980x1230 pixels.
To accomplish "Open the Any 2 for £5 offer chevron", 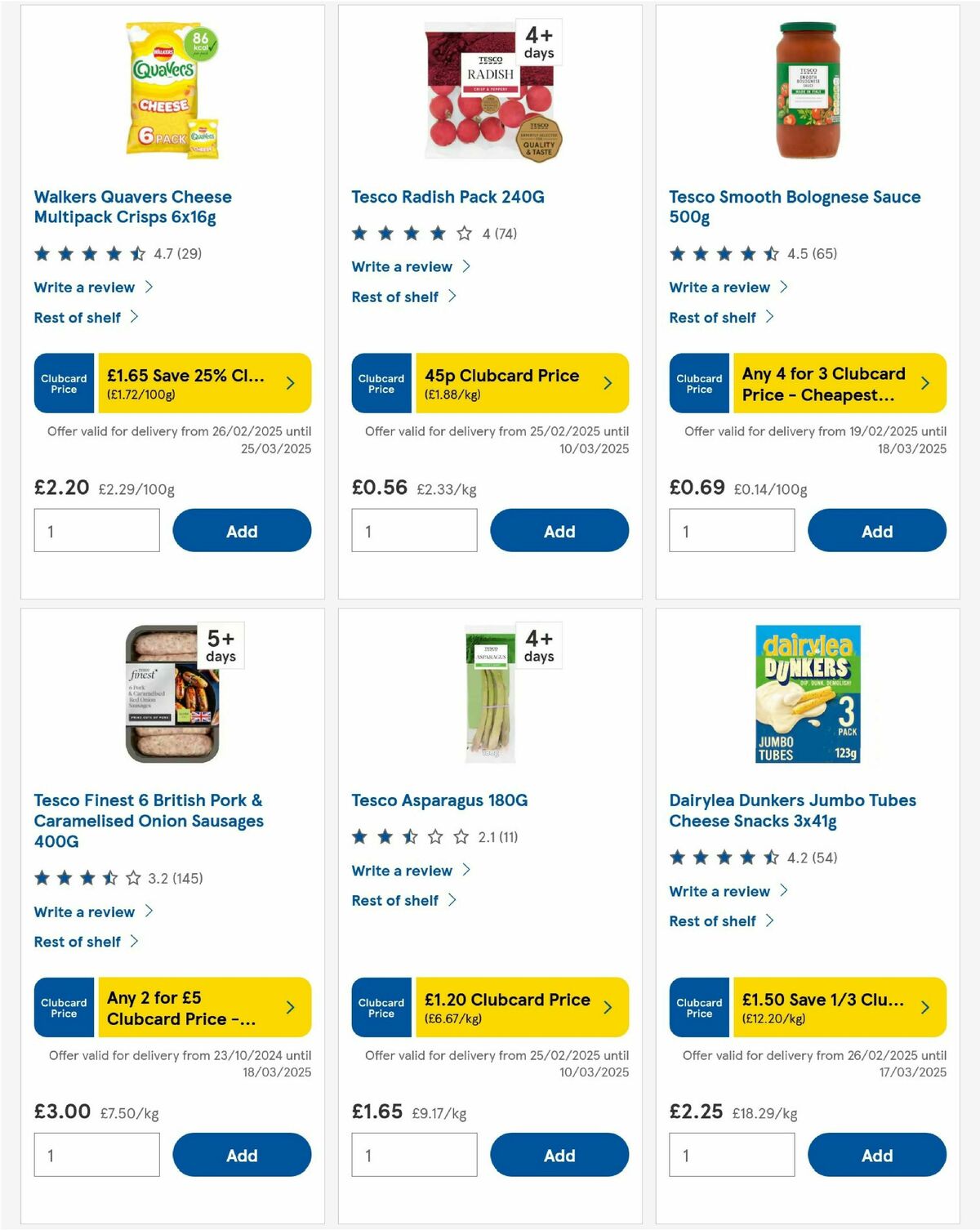I will (x=290, y=1007).
